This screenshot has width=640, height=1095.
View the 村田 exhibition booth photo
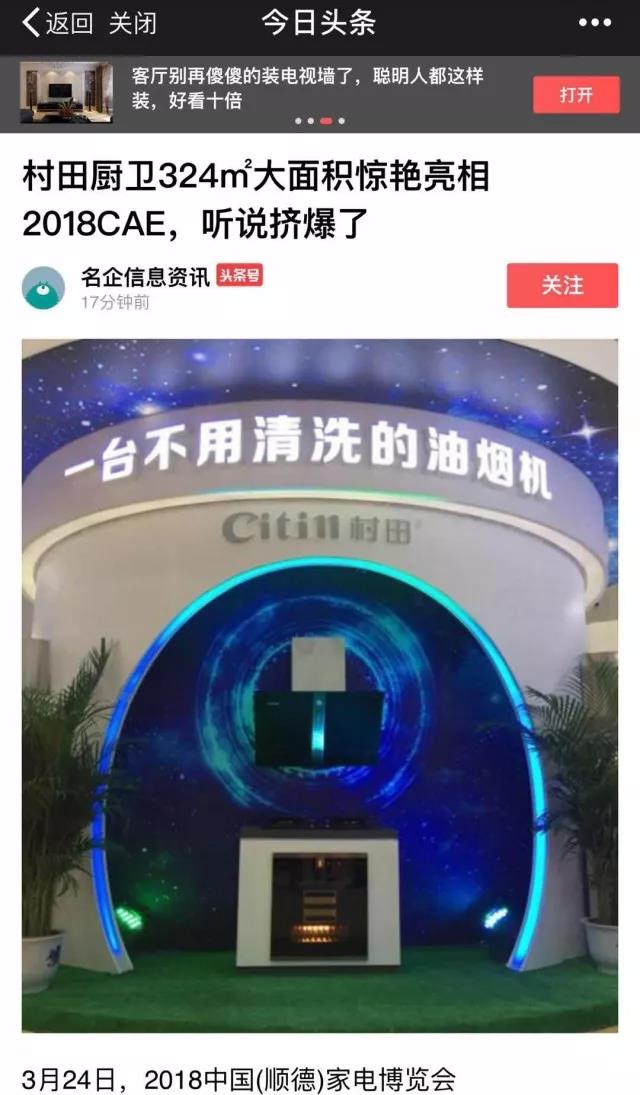(x=320, y=685)
